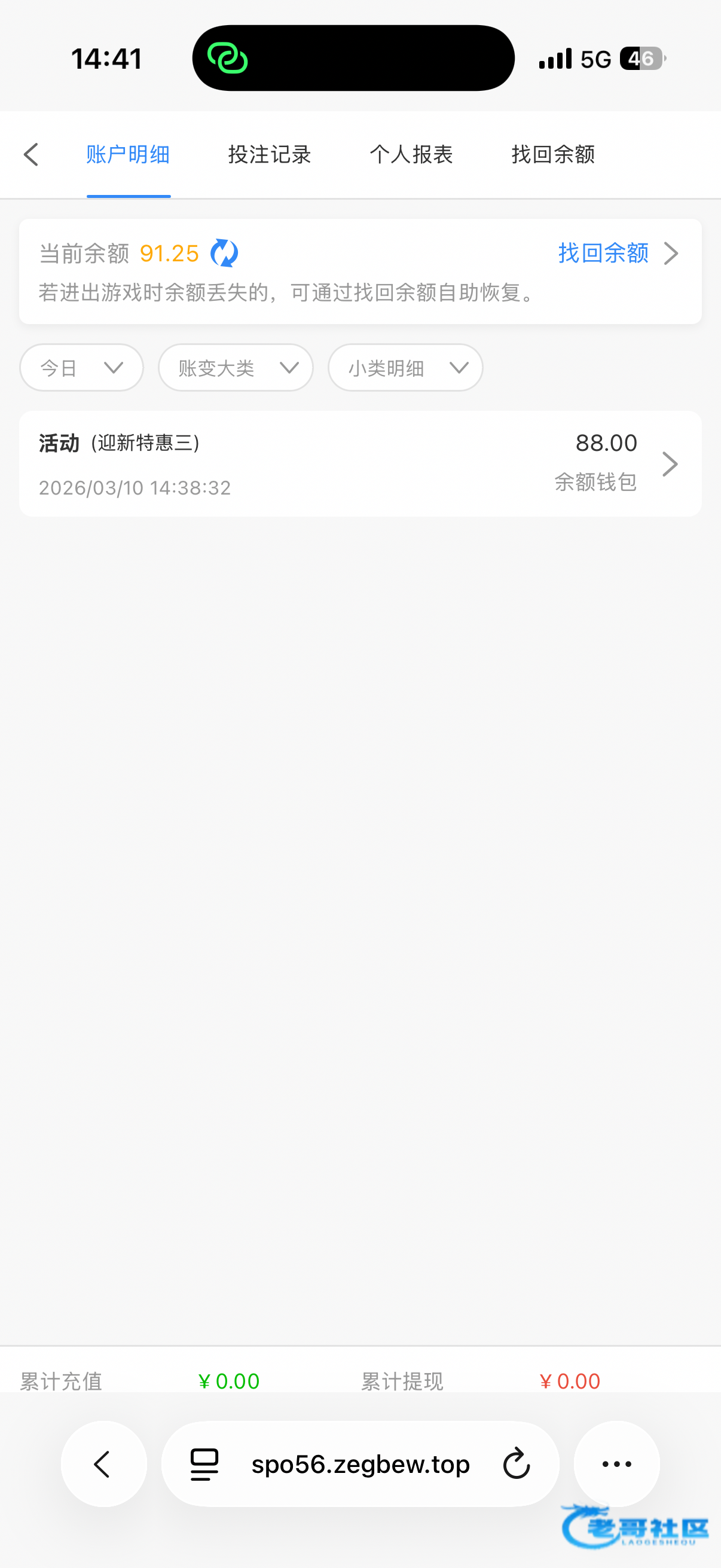Go back using the top-left arrow

31,155
